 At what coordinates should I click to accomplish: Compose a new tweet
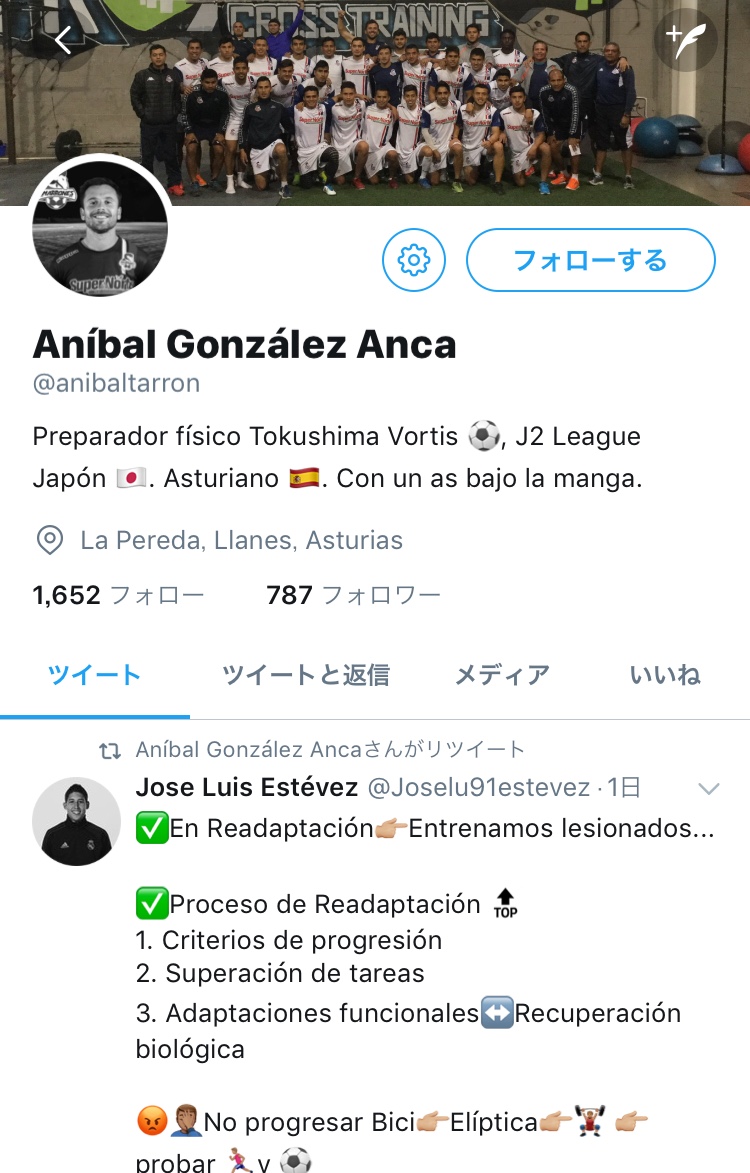pos(686,40)
